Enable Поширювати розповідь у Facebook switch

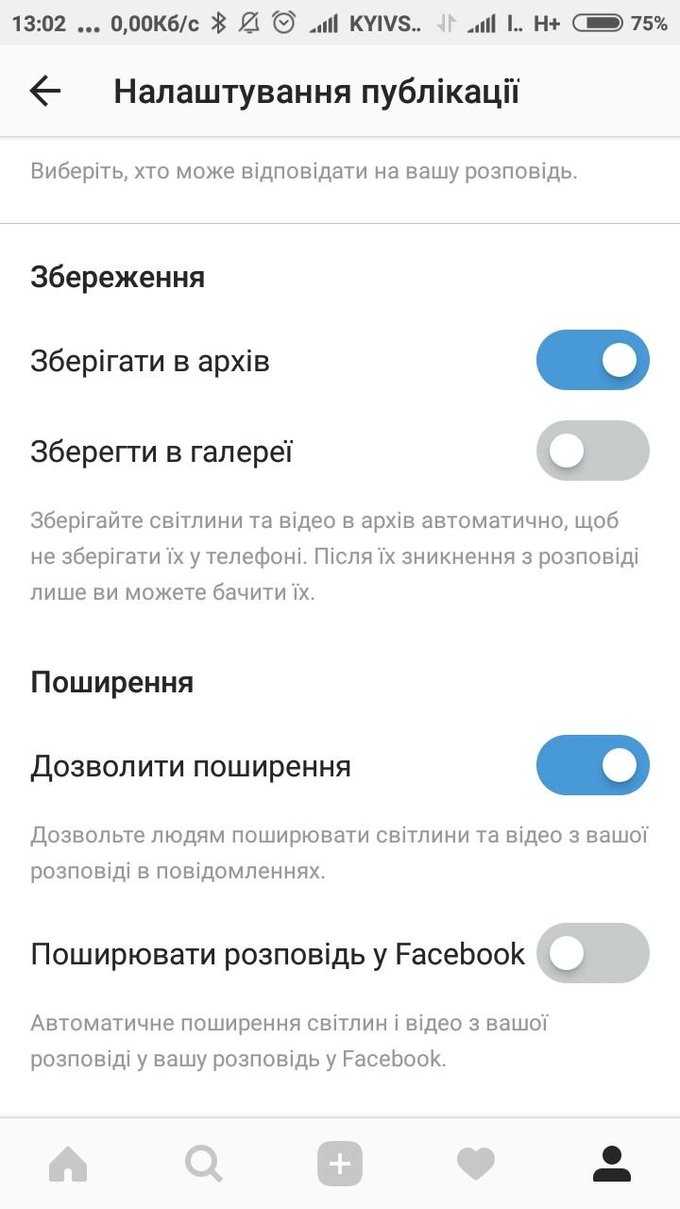click(593, 954)
